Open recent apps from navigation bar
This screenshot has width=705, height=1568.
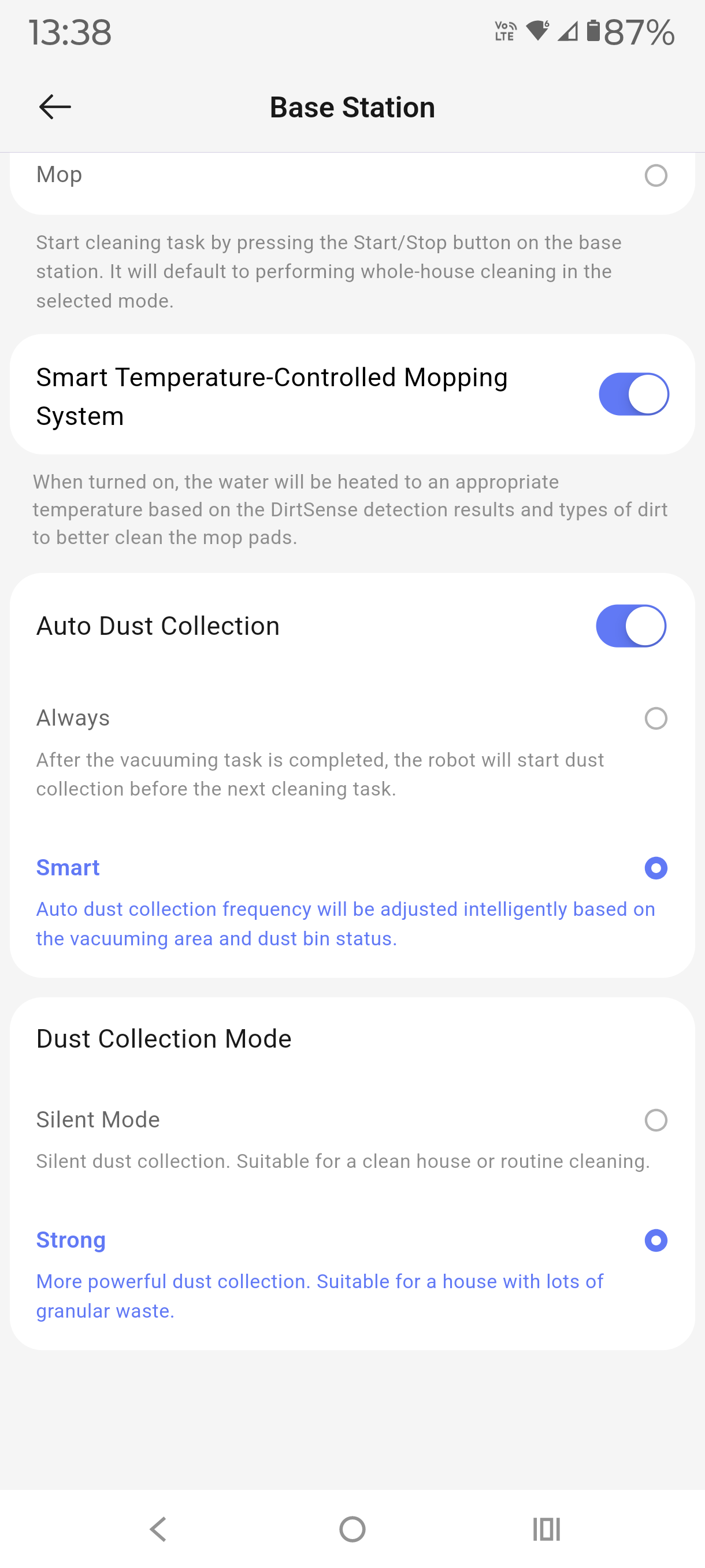[x=546, y=1529]
